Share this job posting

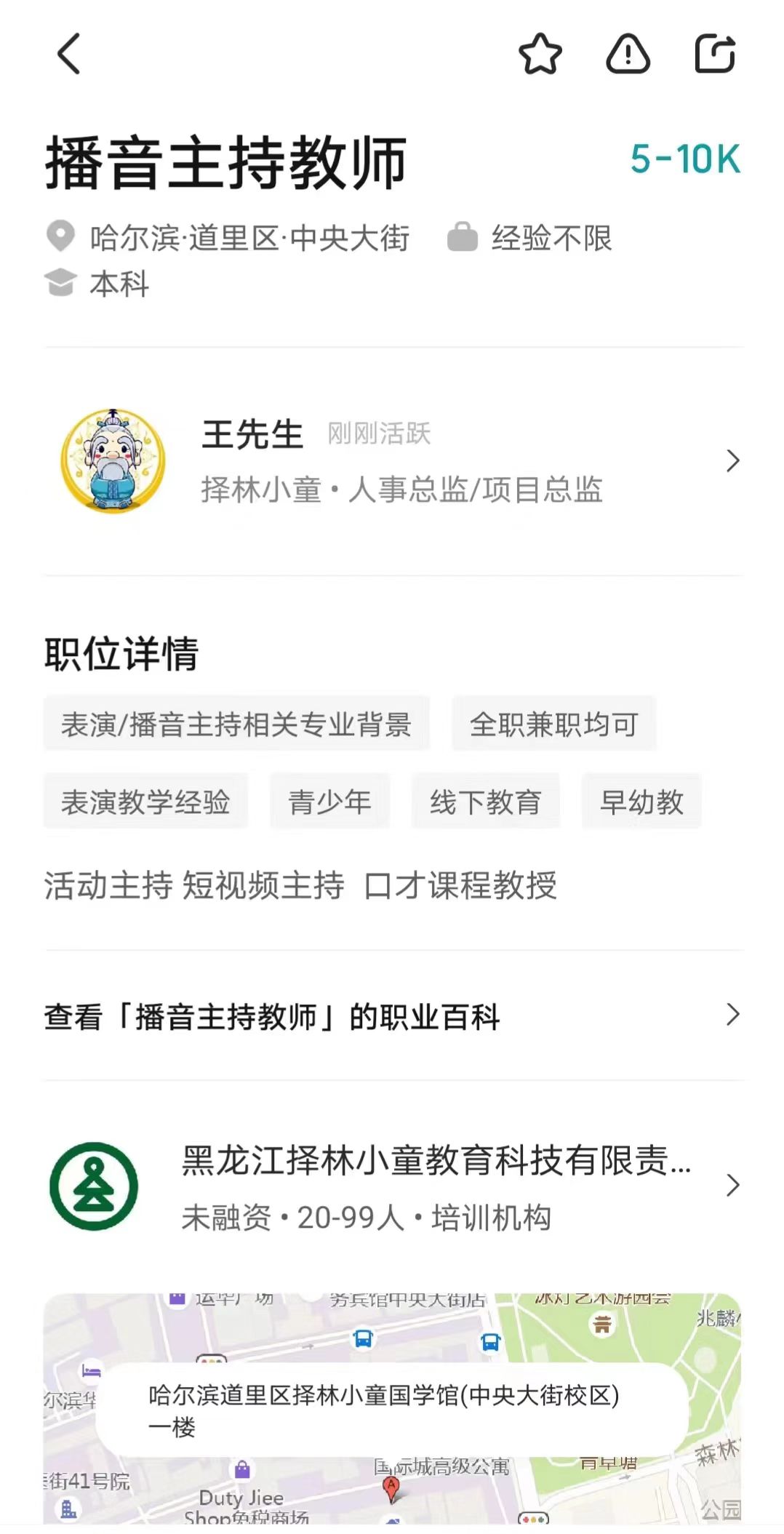pyautogui.click(x=715, y=54)
